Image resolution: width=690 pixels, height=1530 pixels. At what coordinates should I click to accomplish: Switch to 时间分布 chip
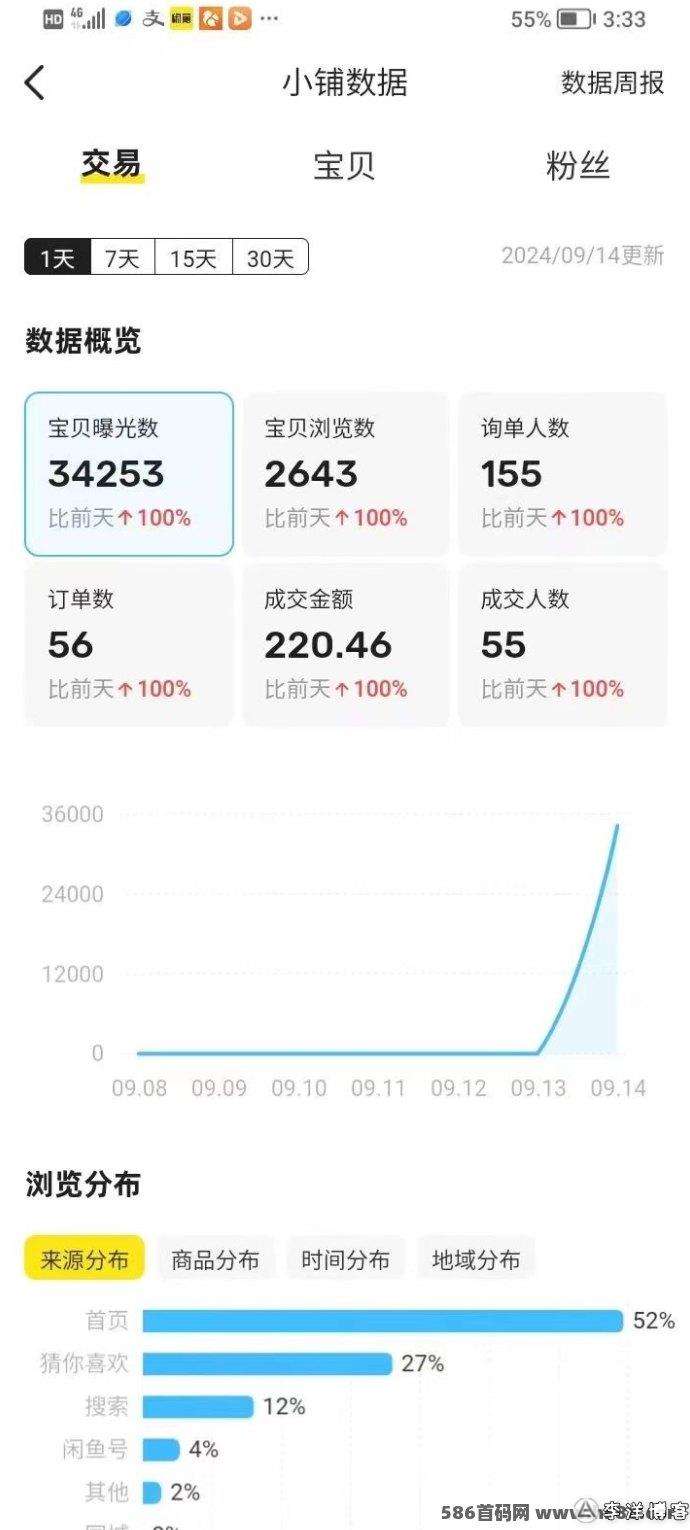tap(346, 1259)
